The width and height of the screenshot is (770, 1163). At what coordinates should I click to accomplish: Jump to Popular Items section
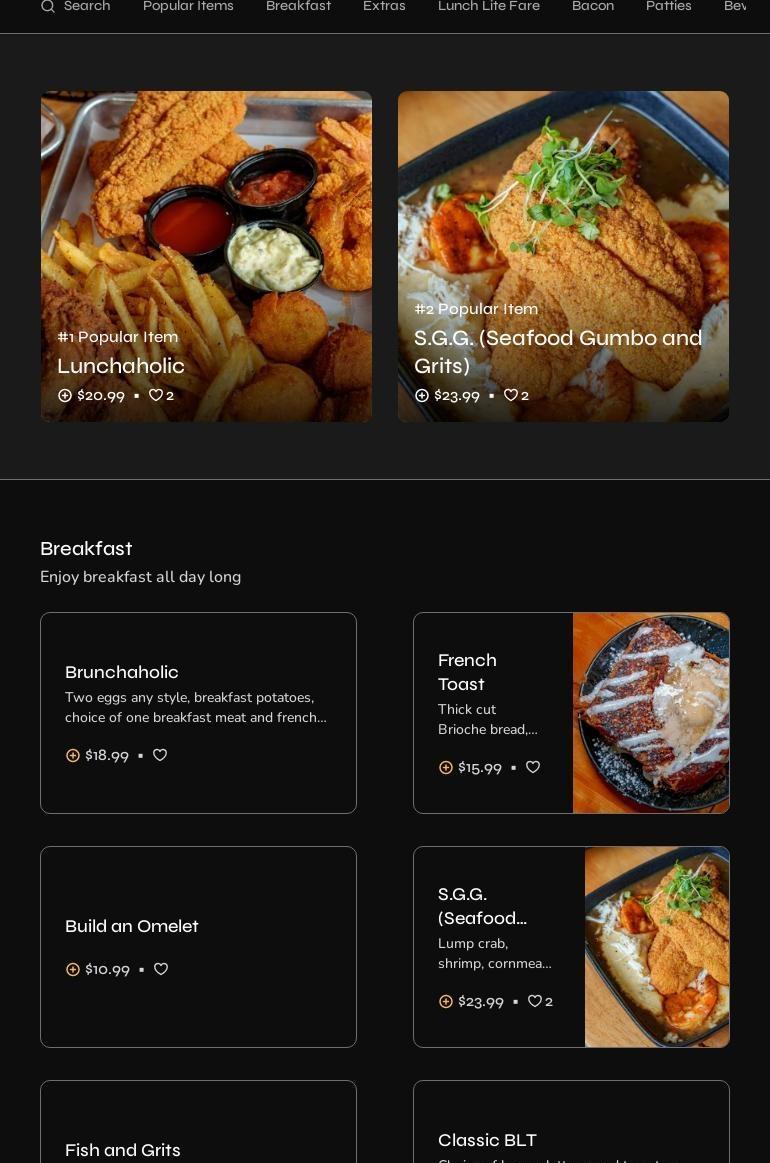click(188, 7)
